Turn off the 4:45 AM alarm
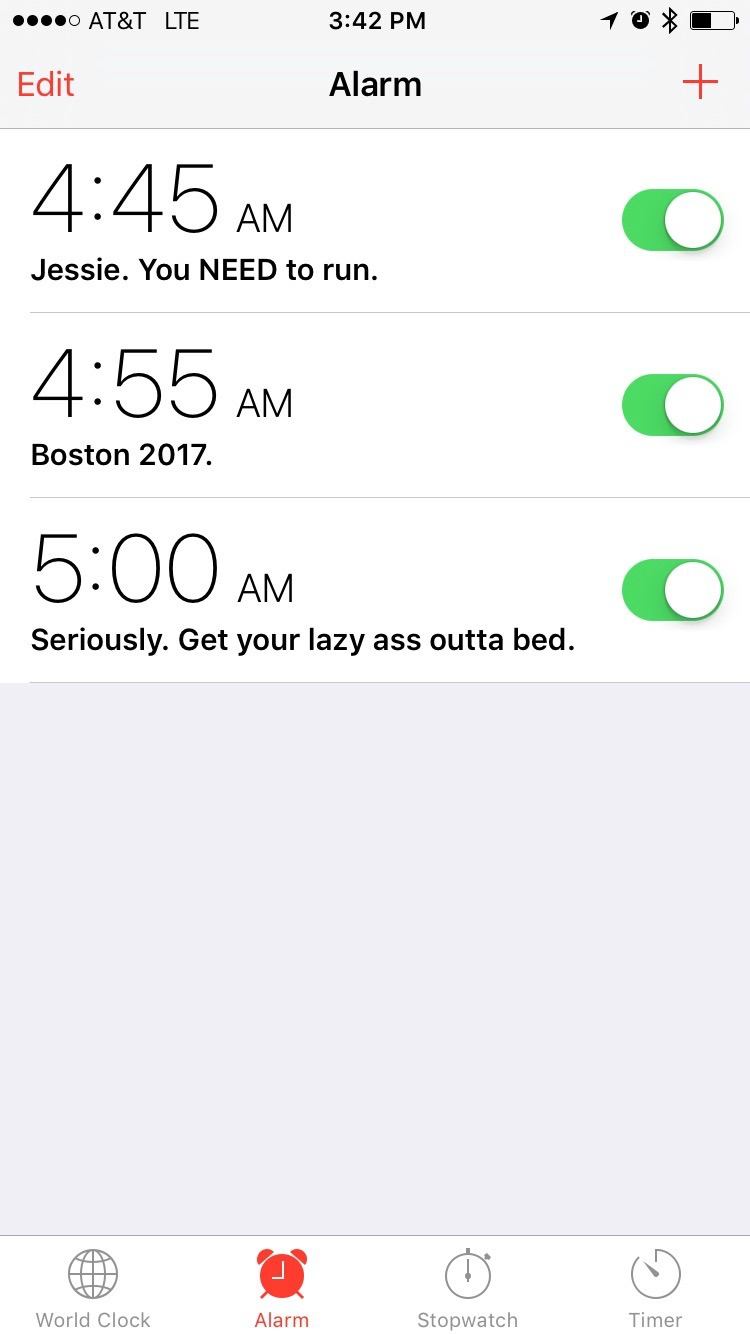 pos(672,220)
